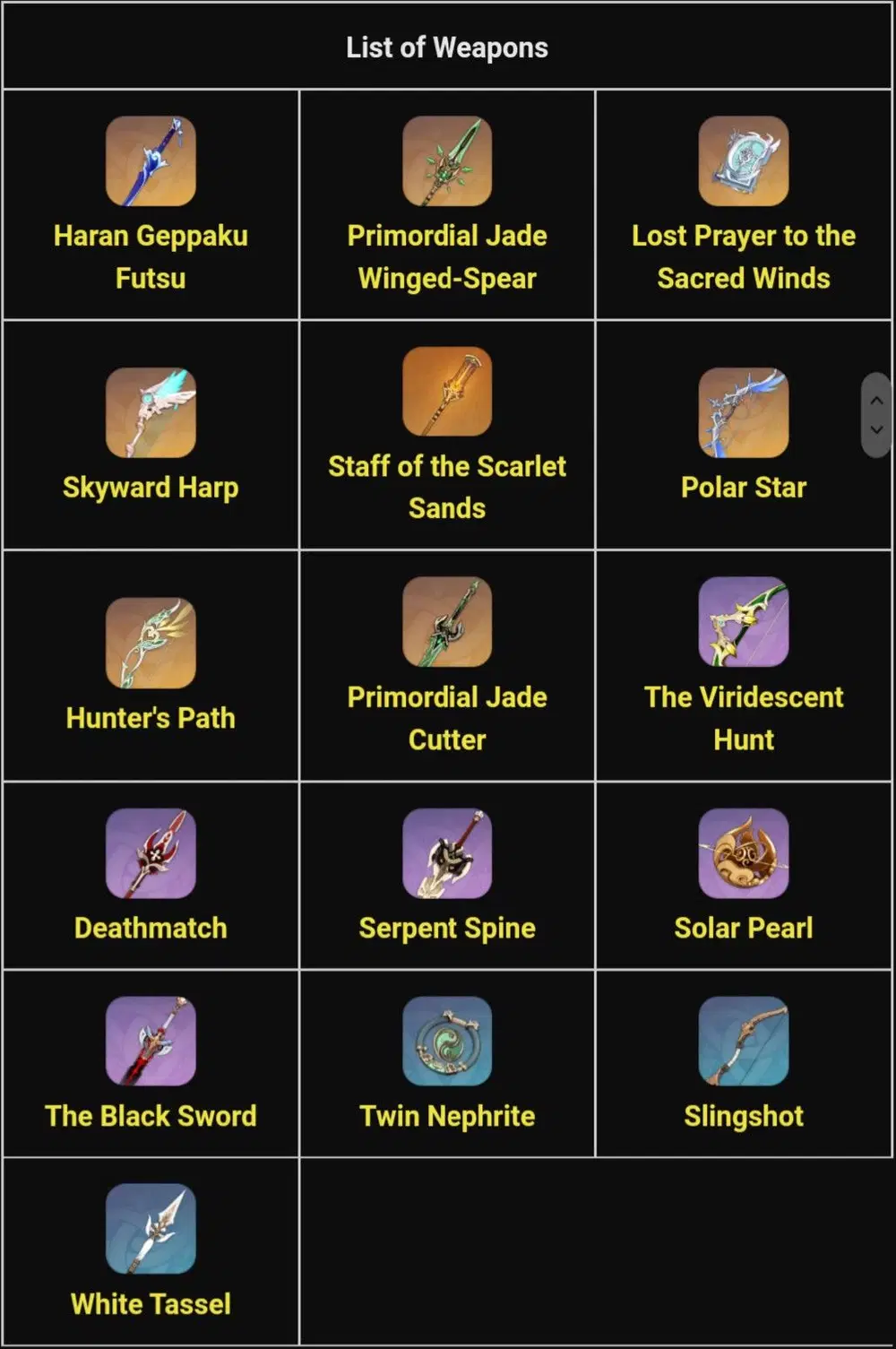Open Hunter's Path weapon page
The image size is (896, 1349).
click(151, 717)
